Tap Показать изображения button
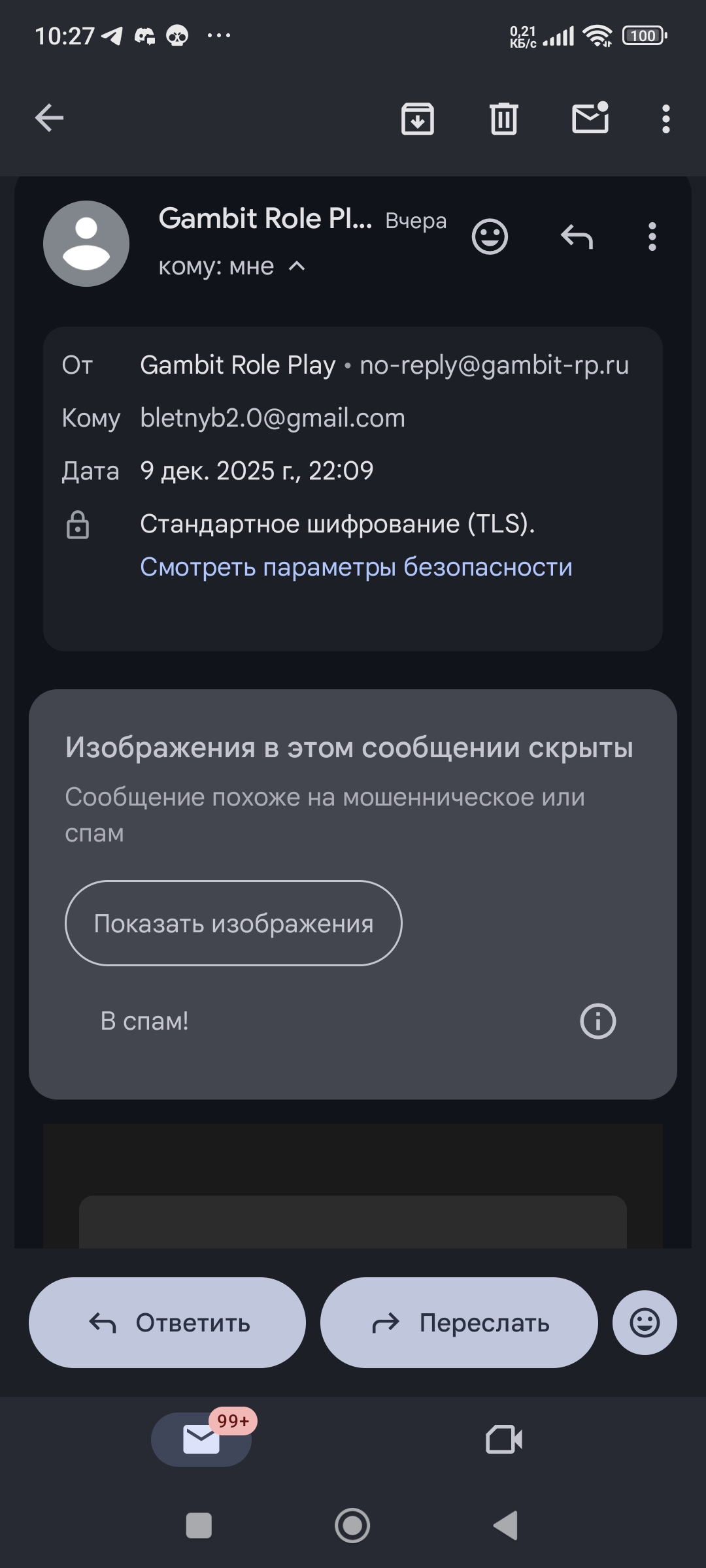This screenshot has height=1568, width=706. pos(233,923)
